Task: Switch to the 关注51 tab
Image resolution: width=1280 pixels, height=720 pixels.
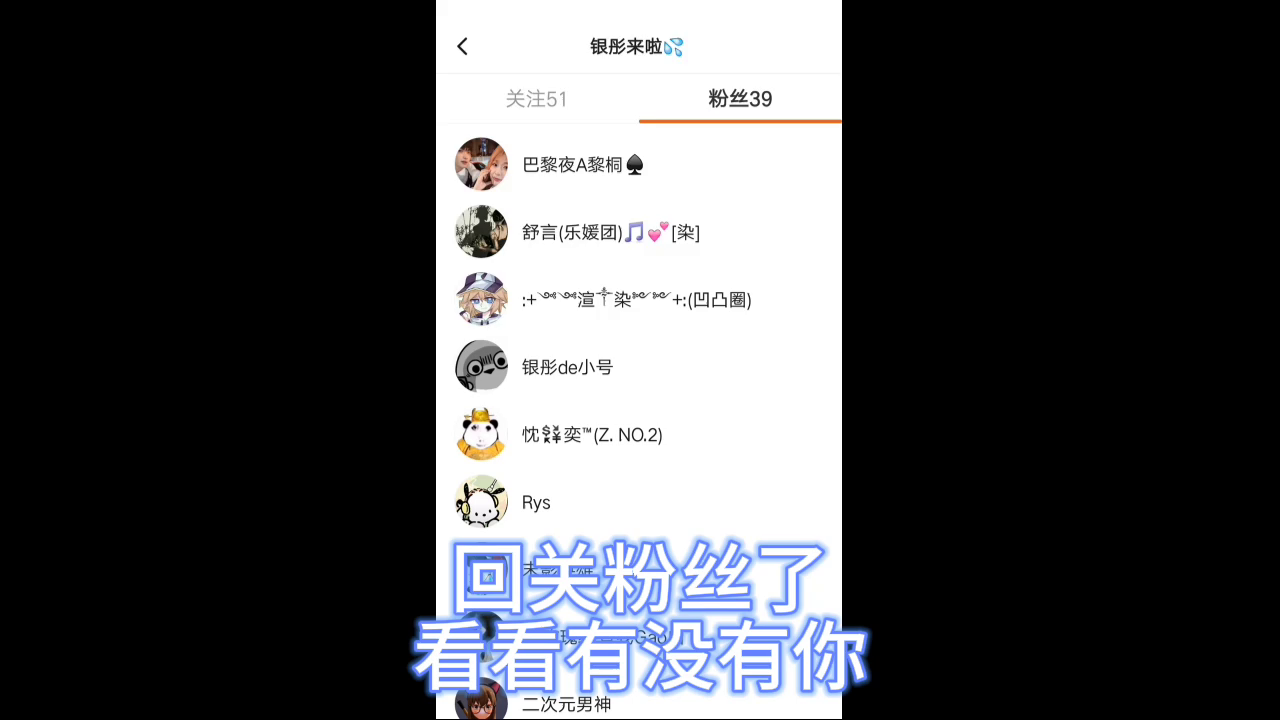Action: [537, 99]
